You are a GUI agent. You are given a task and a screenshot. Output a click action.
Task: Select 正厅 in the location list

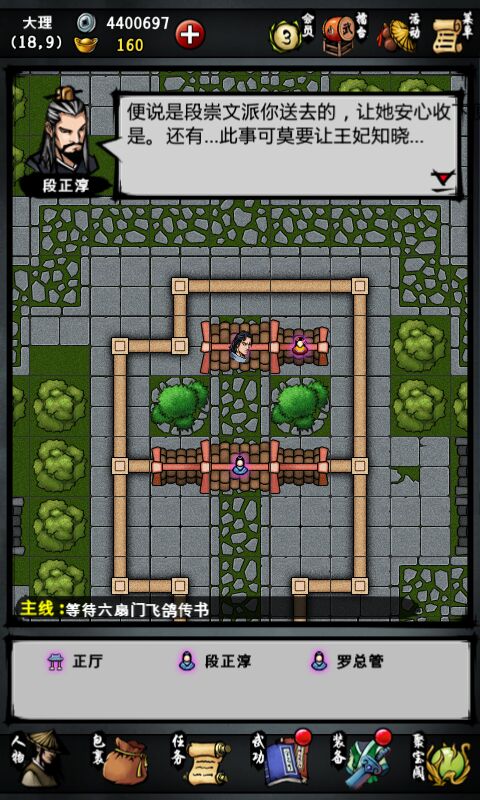coord(74,662)
